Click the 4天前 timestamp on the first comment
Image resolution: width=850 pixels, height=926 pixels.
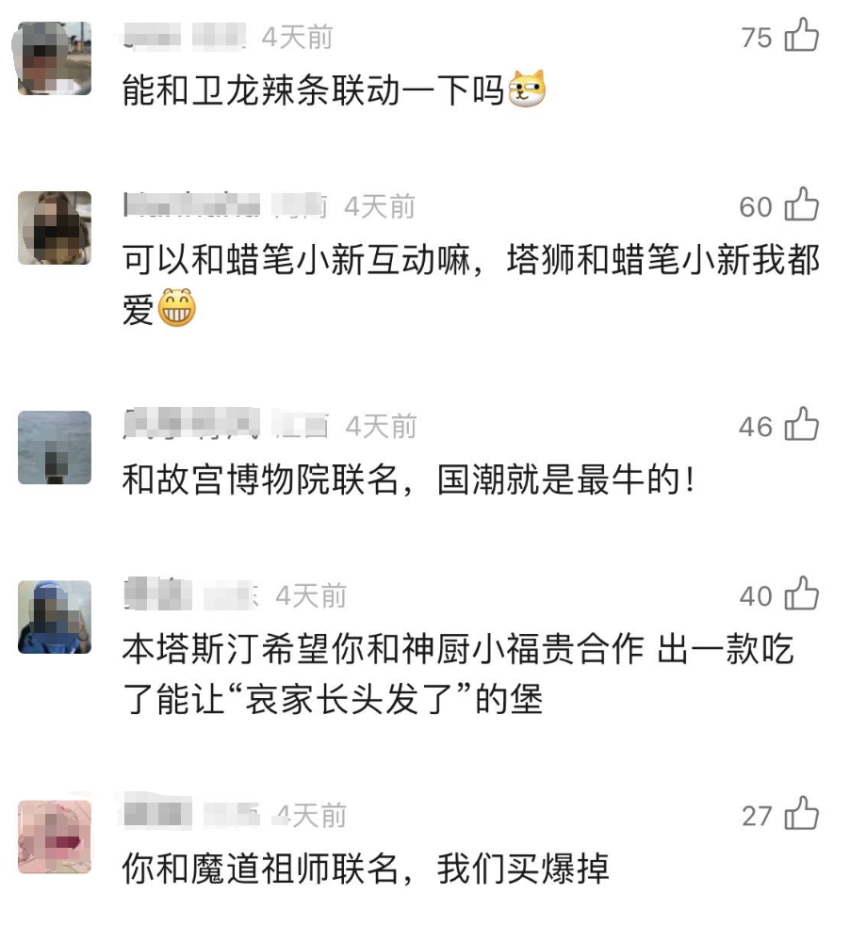297,34
